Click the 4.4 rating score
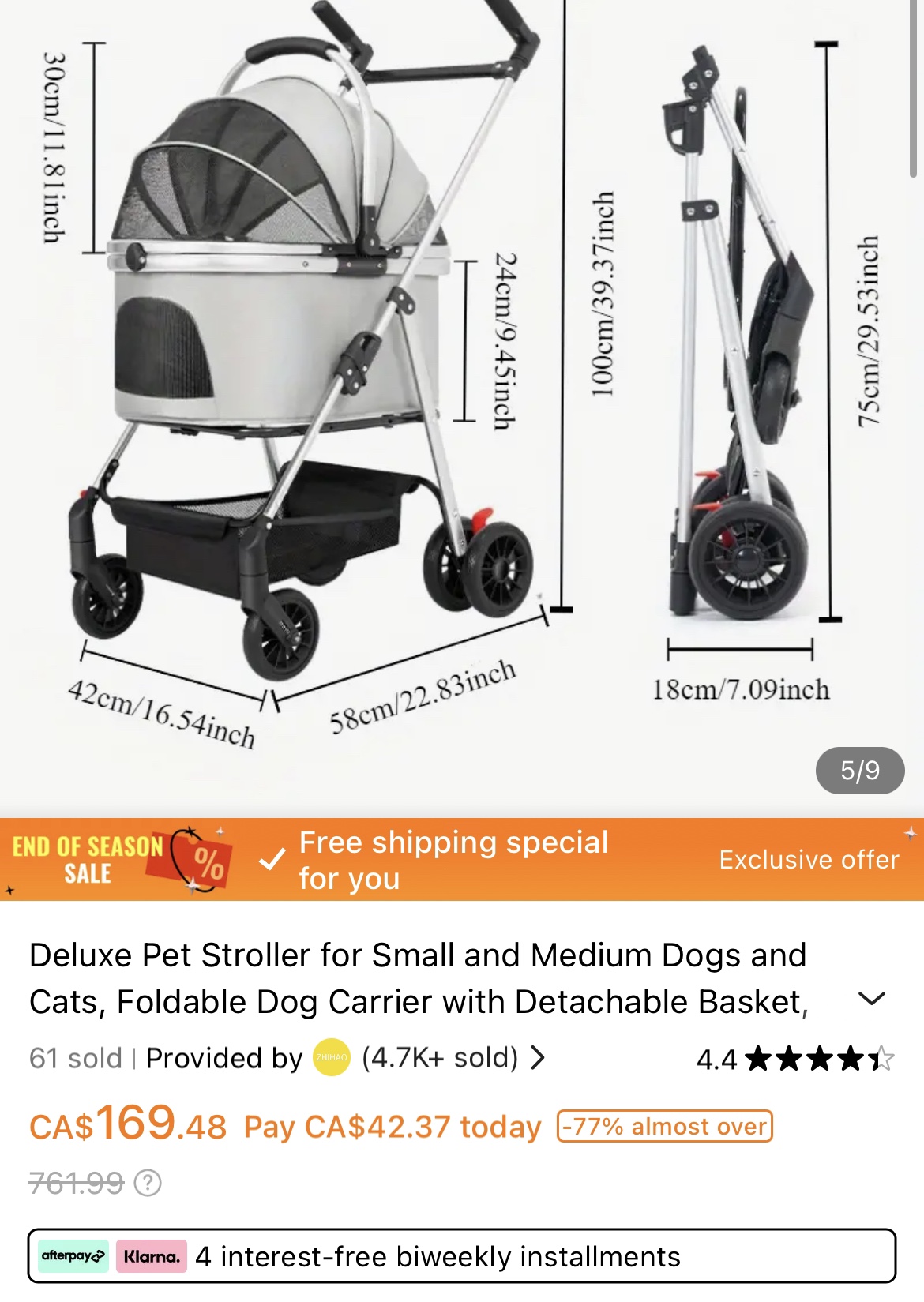Image resolution: width=924 pixels, height=1302 pixels. 718,1058
